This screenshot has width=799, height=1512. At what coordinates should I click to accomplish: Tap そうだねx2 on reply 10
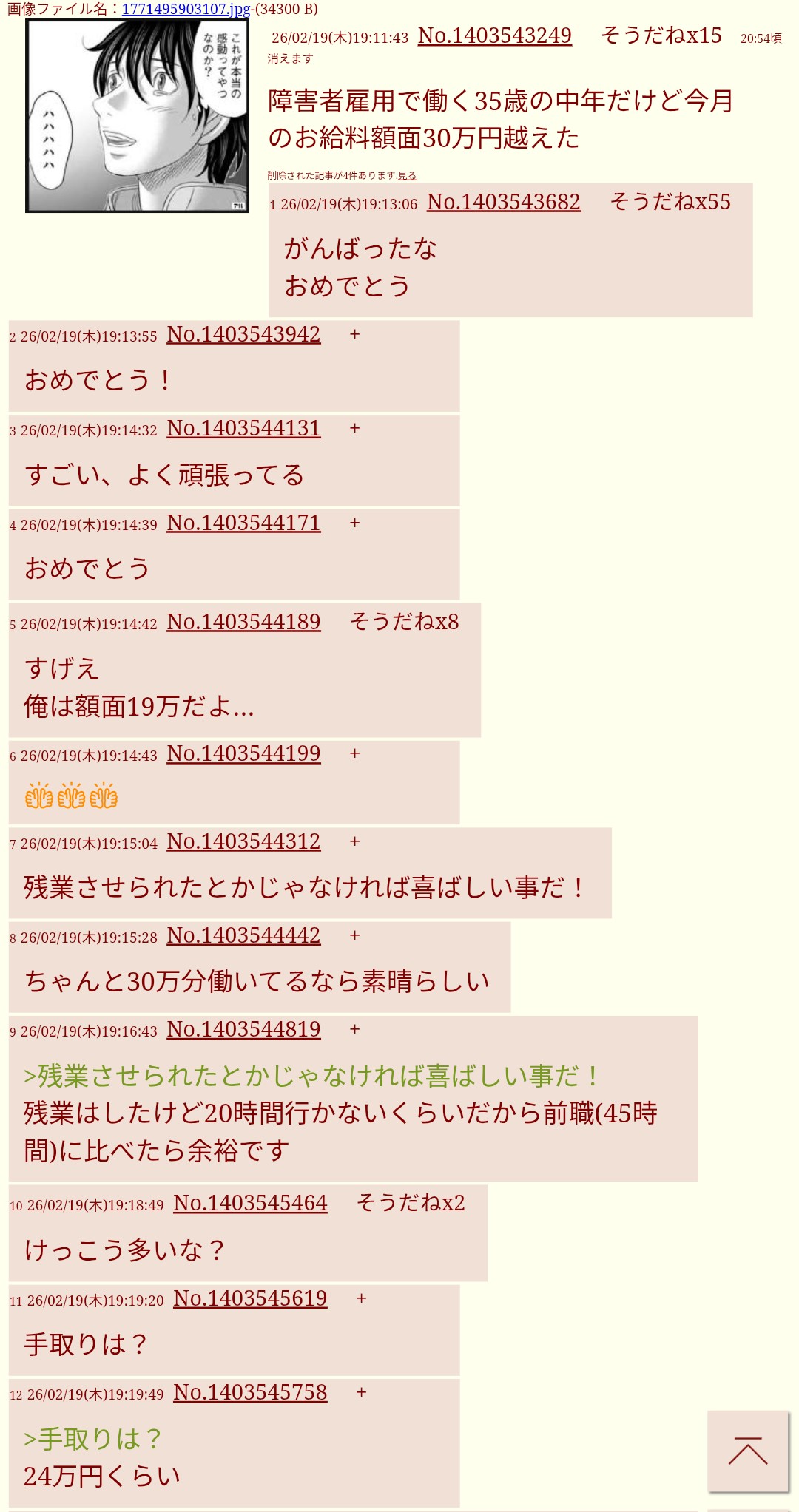[411, 1203]
